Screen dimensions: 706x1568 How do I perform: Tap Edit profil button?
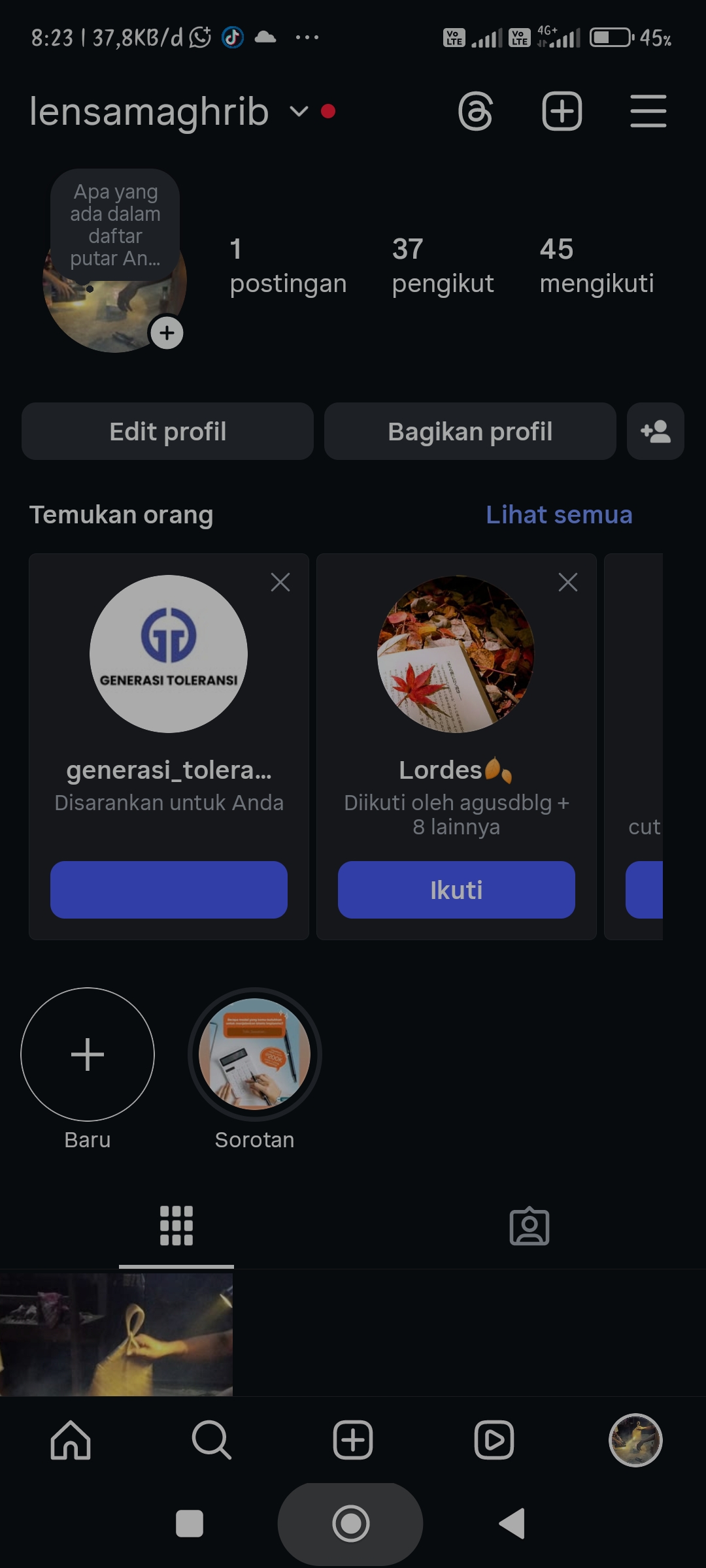pyautogui.click(x=167, y=431)
